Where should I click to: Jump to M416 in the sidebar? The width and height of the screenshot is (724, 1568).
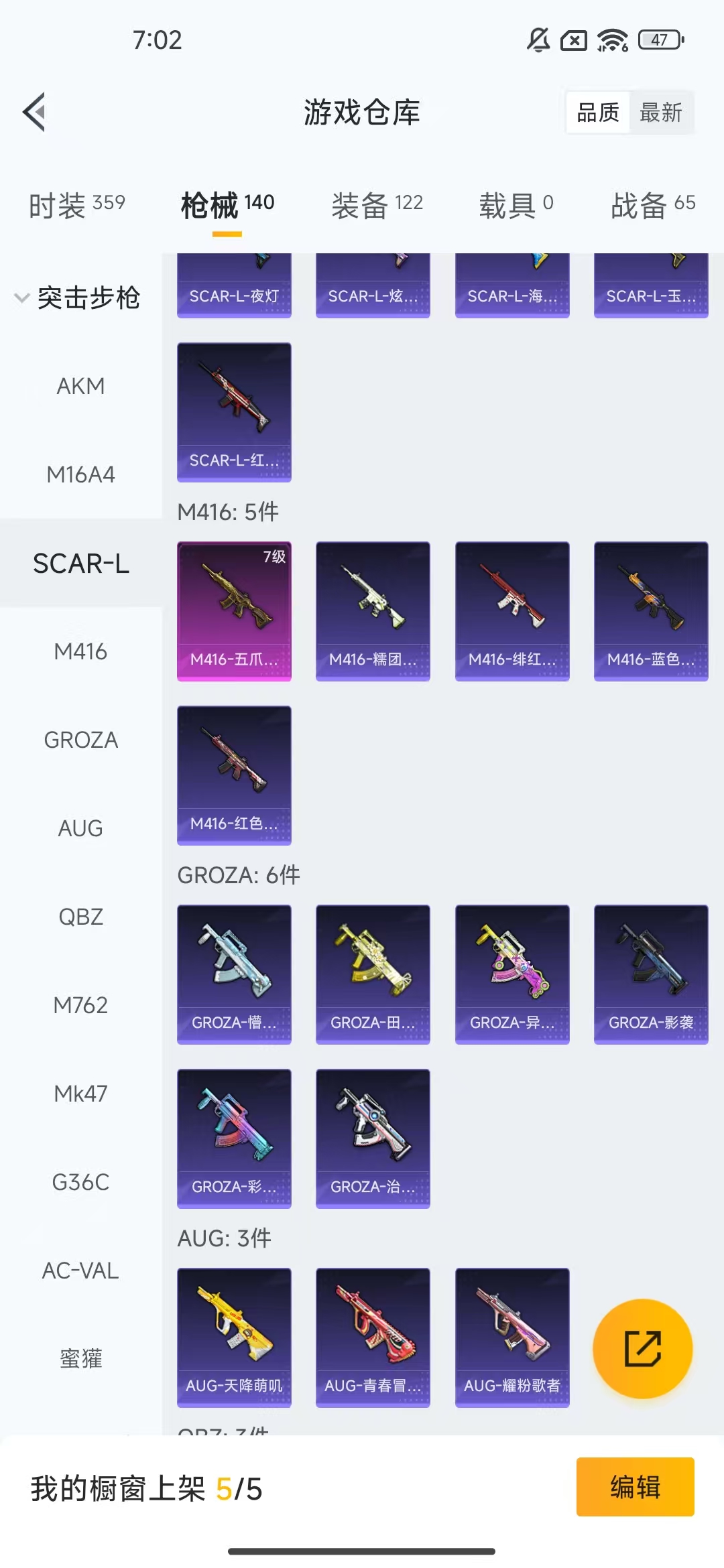[x=80, y=651]
